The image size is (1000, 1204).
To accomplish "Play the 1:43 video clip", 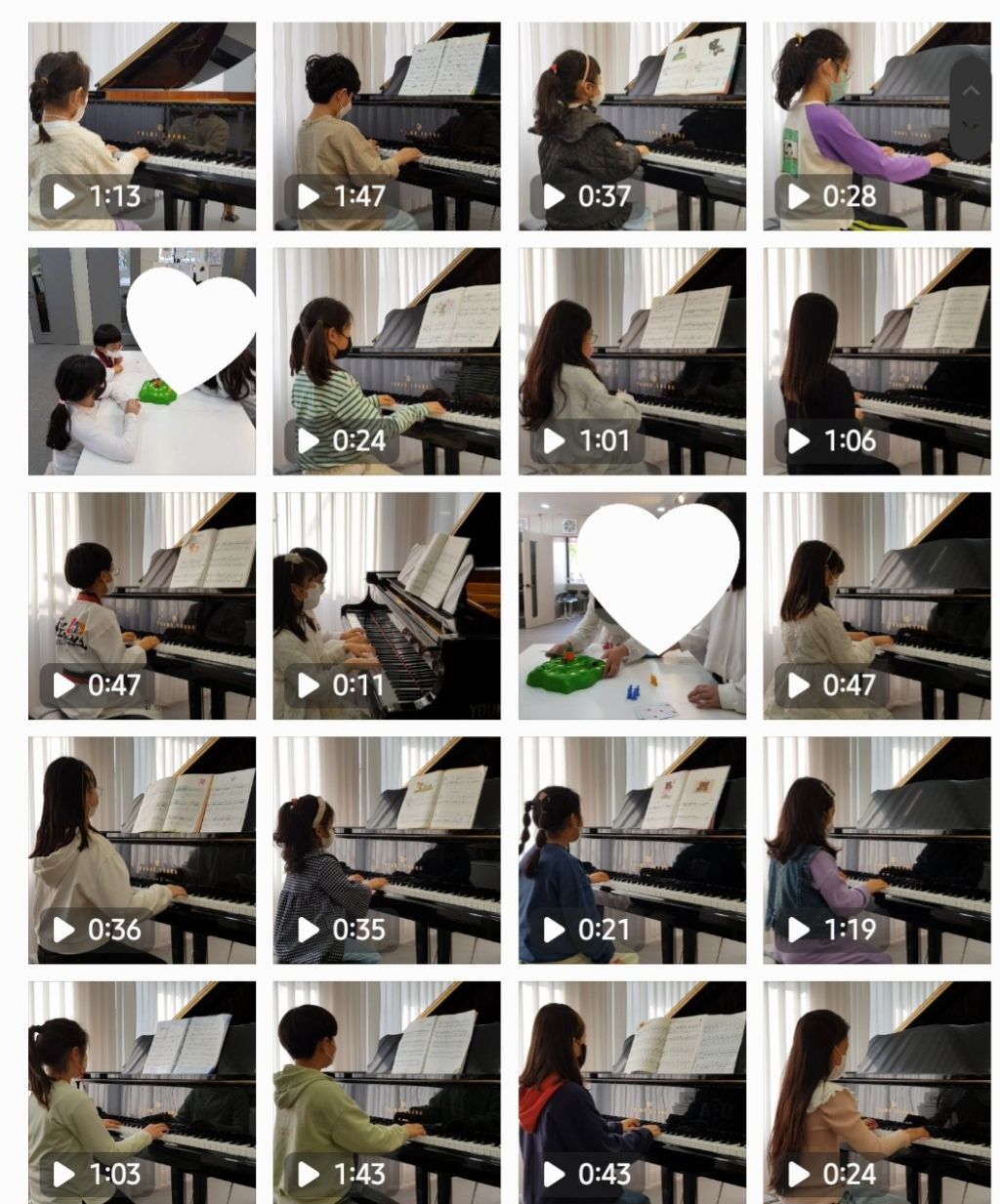I will [x=387, y=1092].
